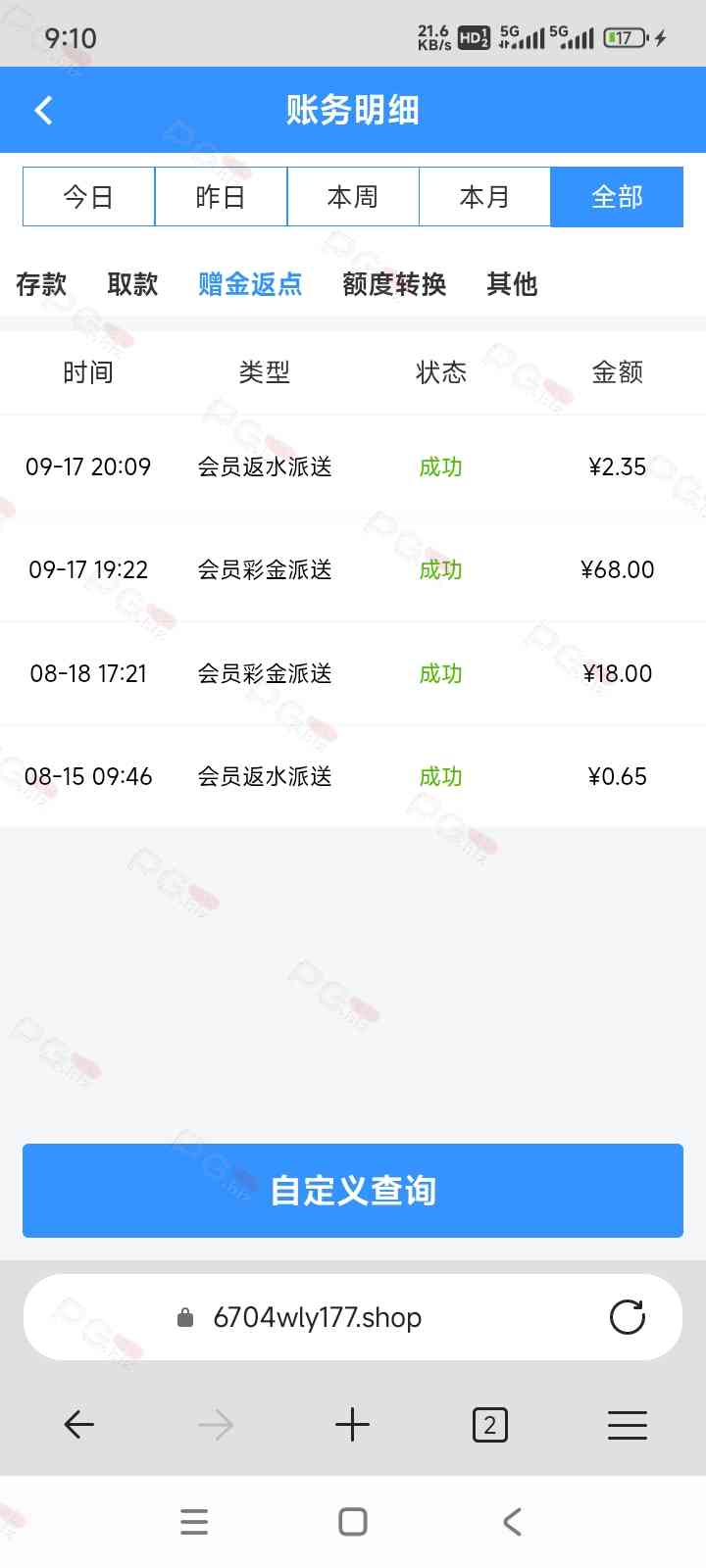Image resolution: width=706 pixels, height=1568 pixels.
Task: Open the browser hamburger menu
Action: pos(627,1425)
